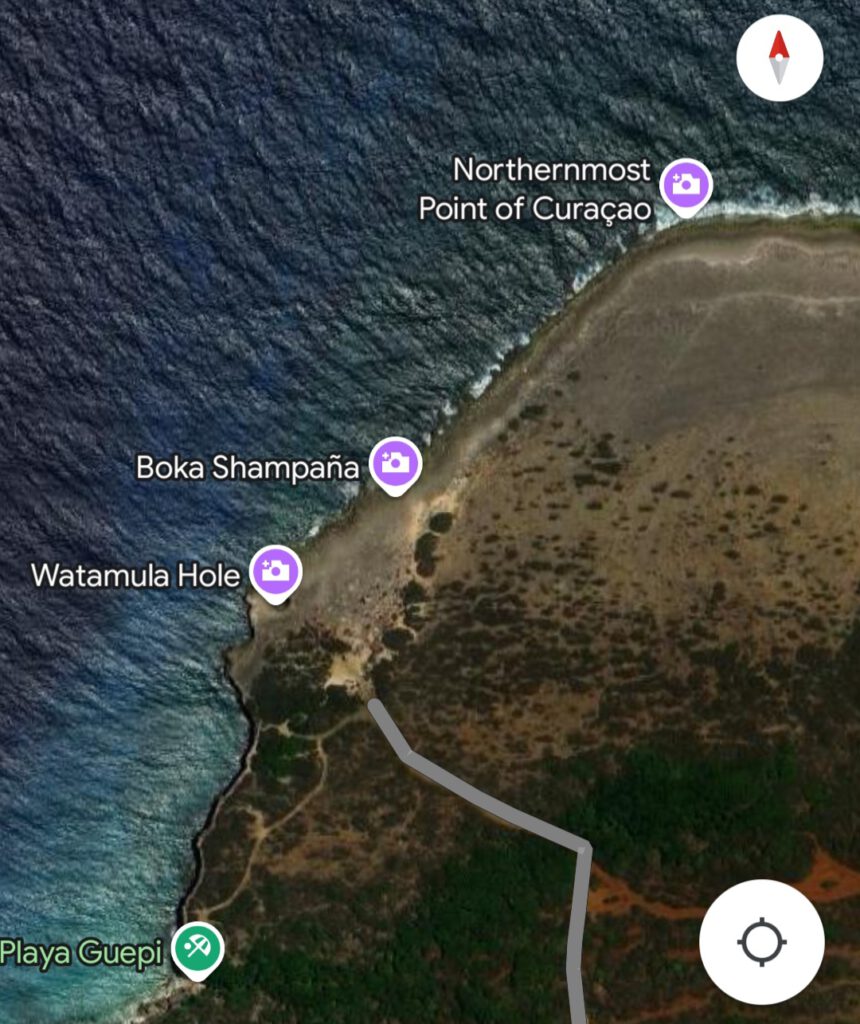The width and height of the screenshot is (860, 1024).
Task: Open the Northernmost Point of Curaçao marker
Action: (686, 185)
